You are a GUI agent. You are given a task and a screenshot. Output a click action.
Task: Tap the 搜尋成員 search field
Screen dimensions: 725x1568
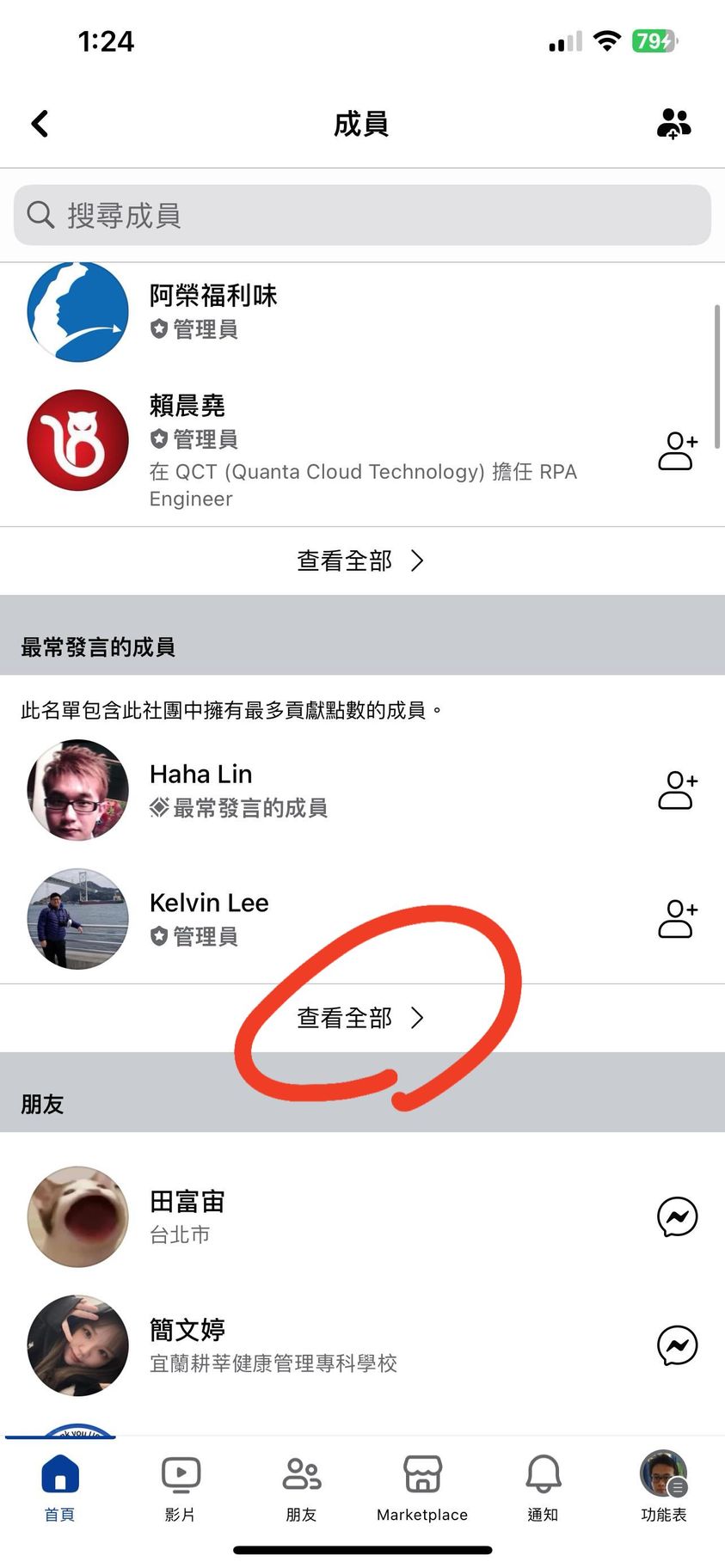coord(362,215)
